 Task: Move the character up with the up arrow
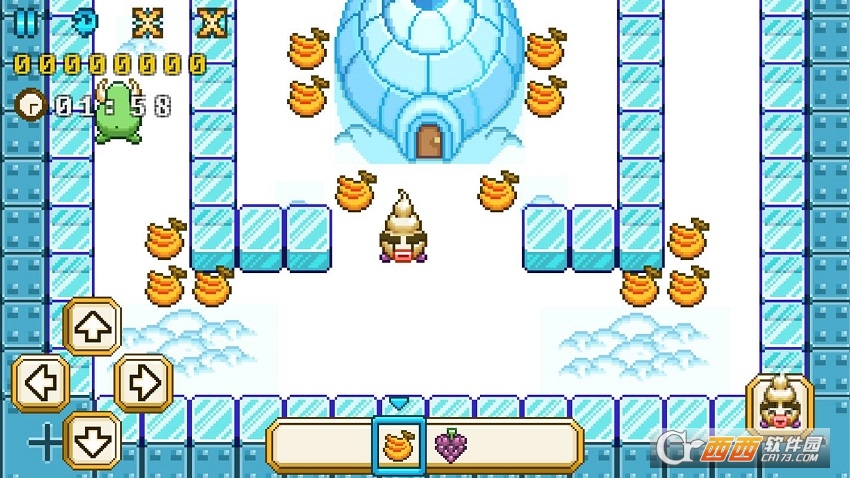92,327
